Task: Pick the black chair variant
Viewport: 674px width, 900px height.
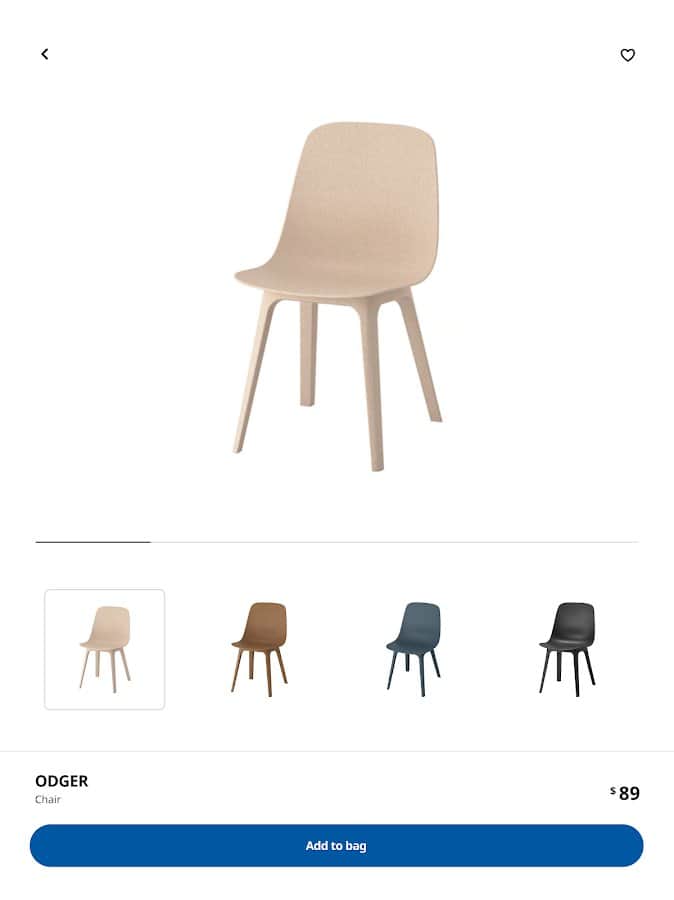Action: [x=567, y=649]
